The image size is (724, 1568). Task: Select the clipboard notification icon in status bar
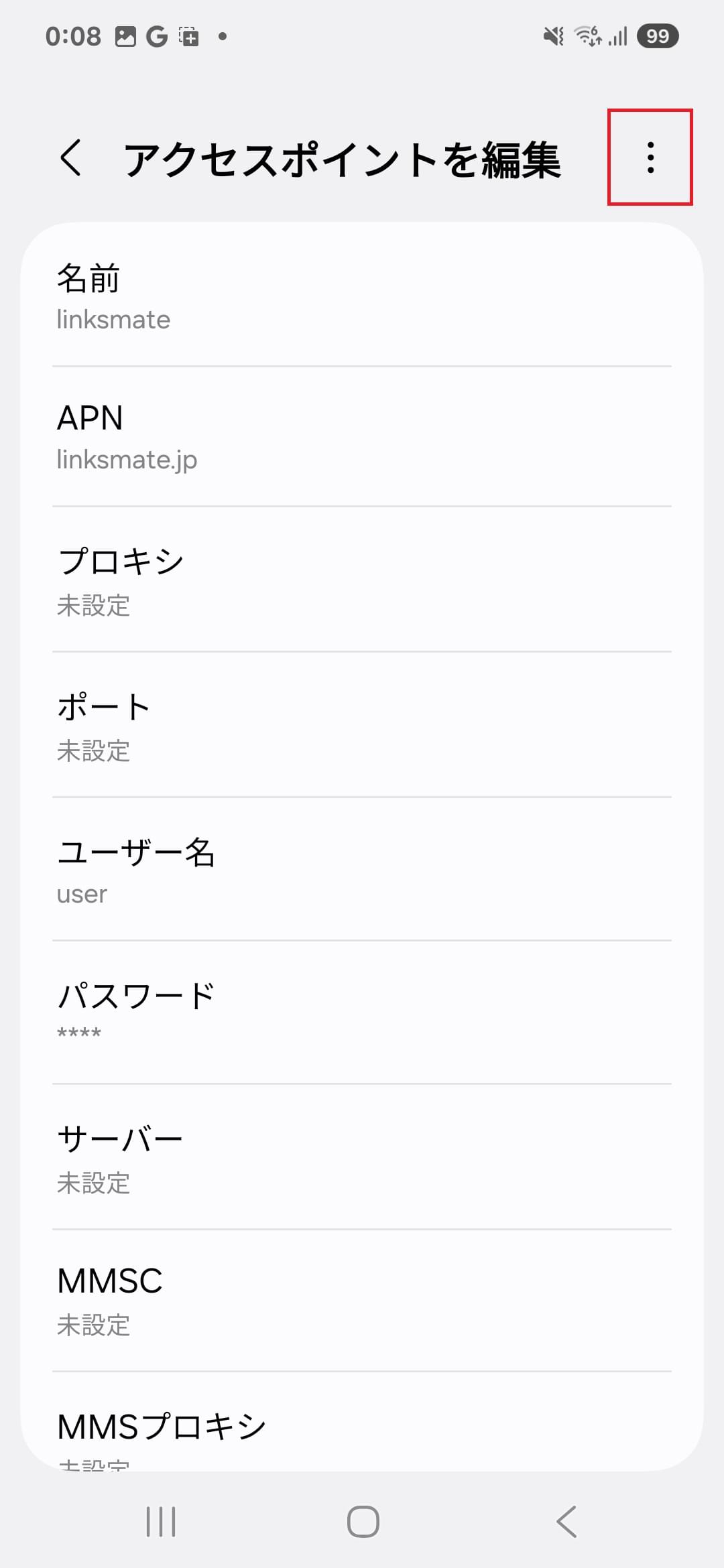[187, 37]
